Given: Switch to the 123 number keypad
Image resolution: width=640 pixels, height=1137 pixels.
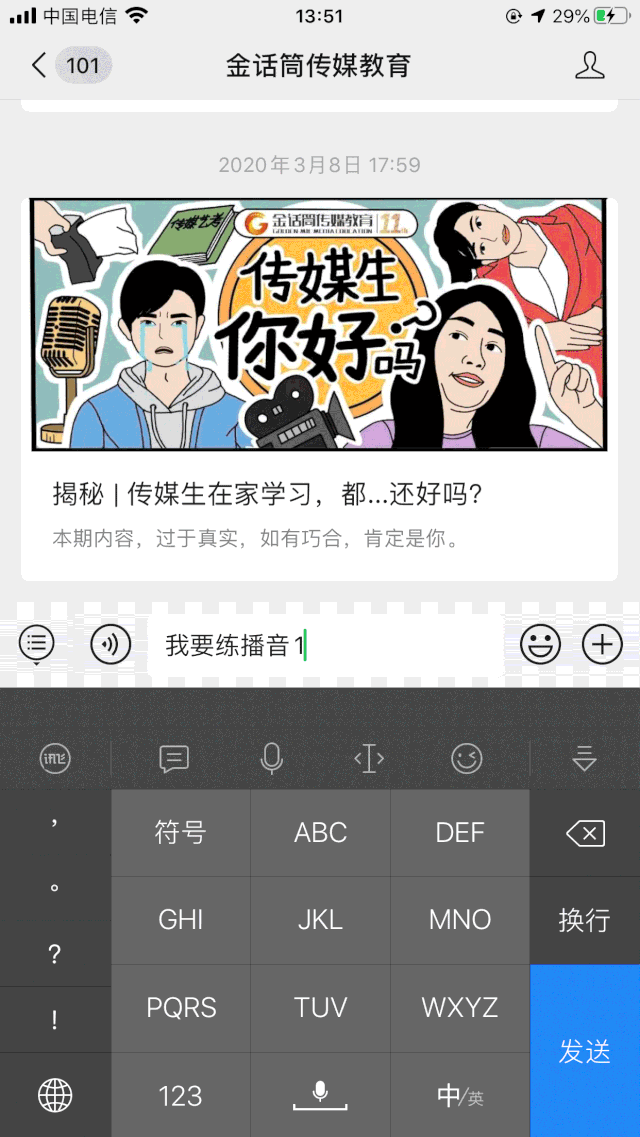Looking at the screenshot, I should [181, 1095].
